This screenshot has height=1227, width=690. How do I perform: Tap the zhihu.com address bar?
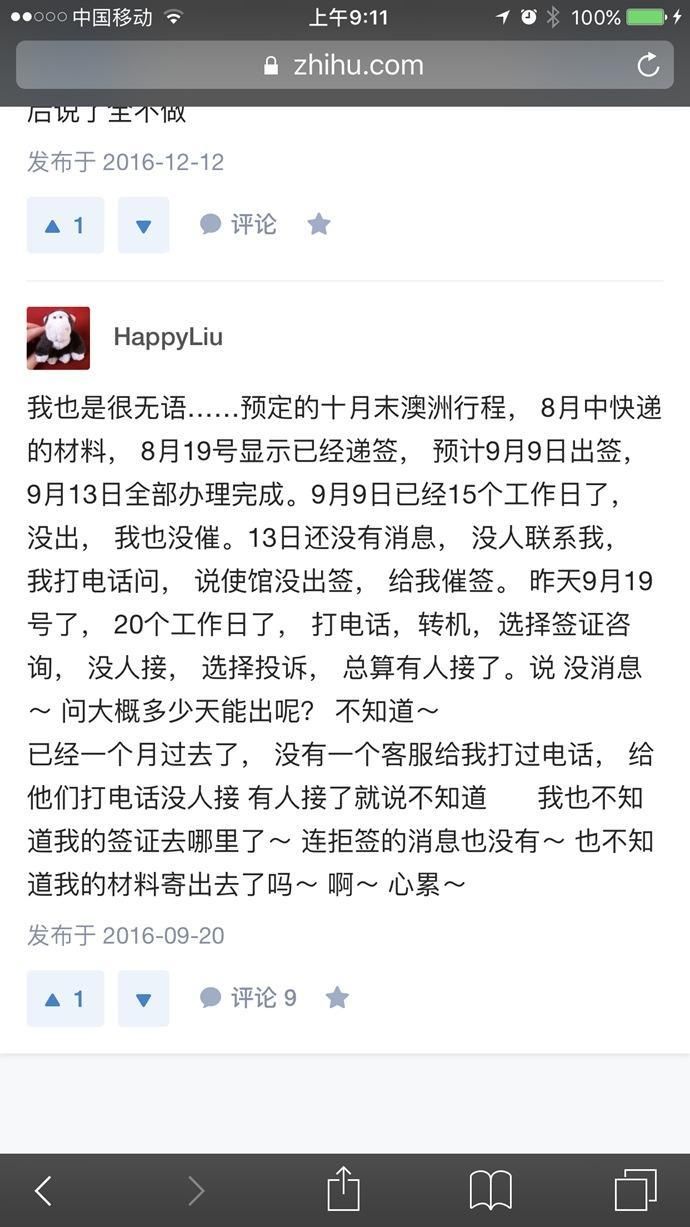coord(344,66)
